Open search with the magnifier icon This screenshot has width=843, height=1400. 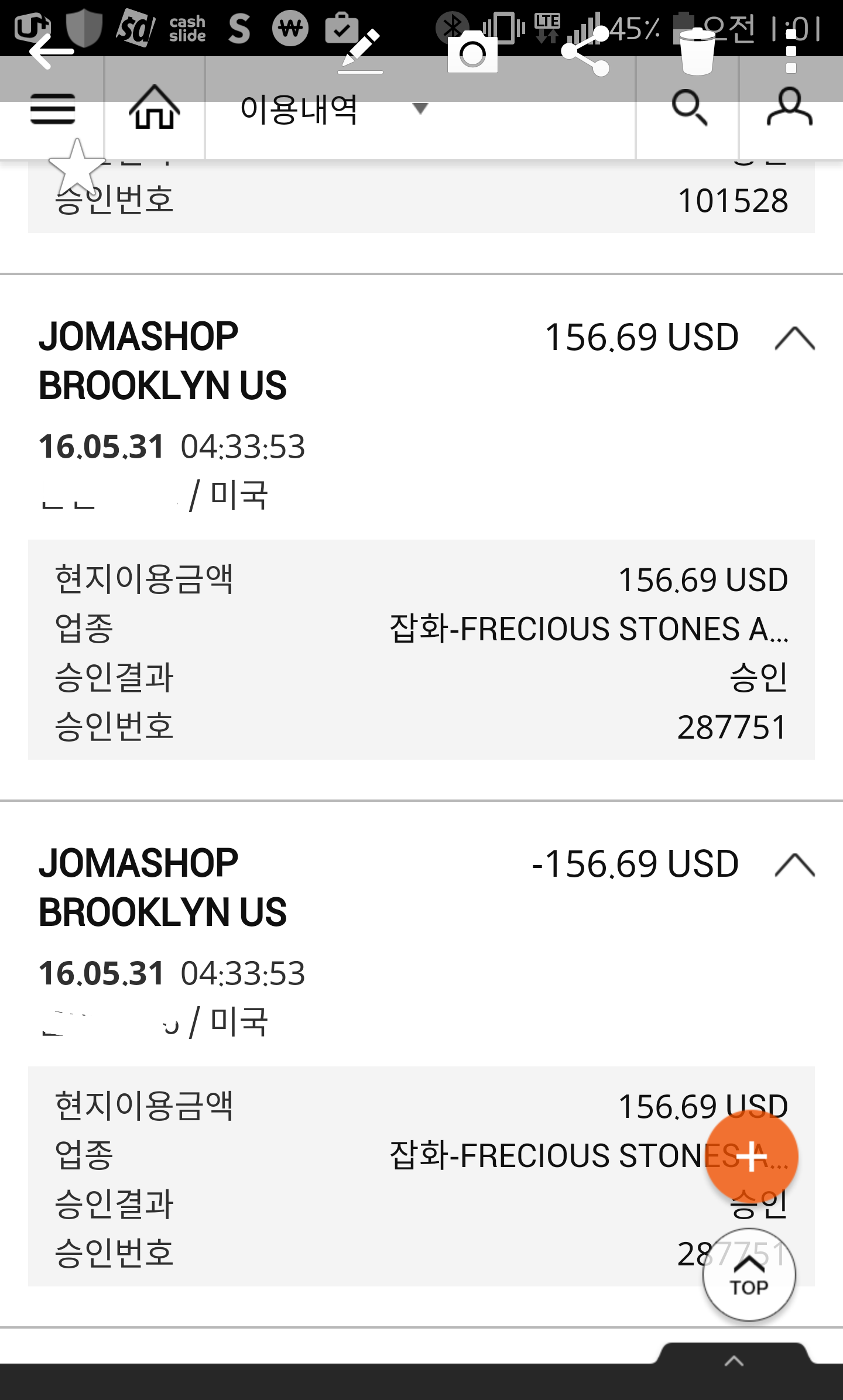[x=689, y=107]
